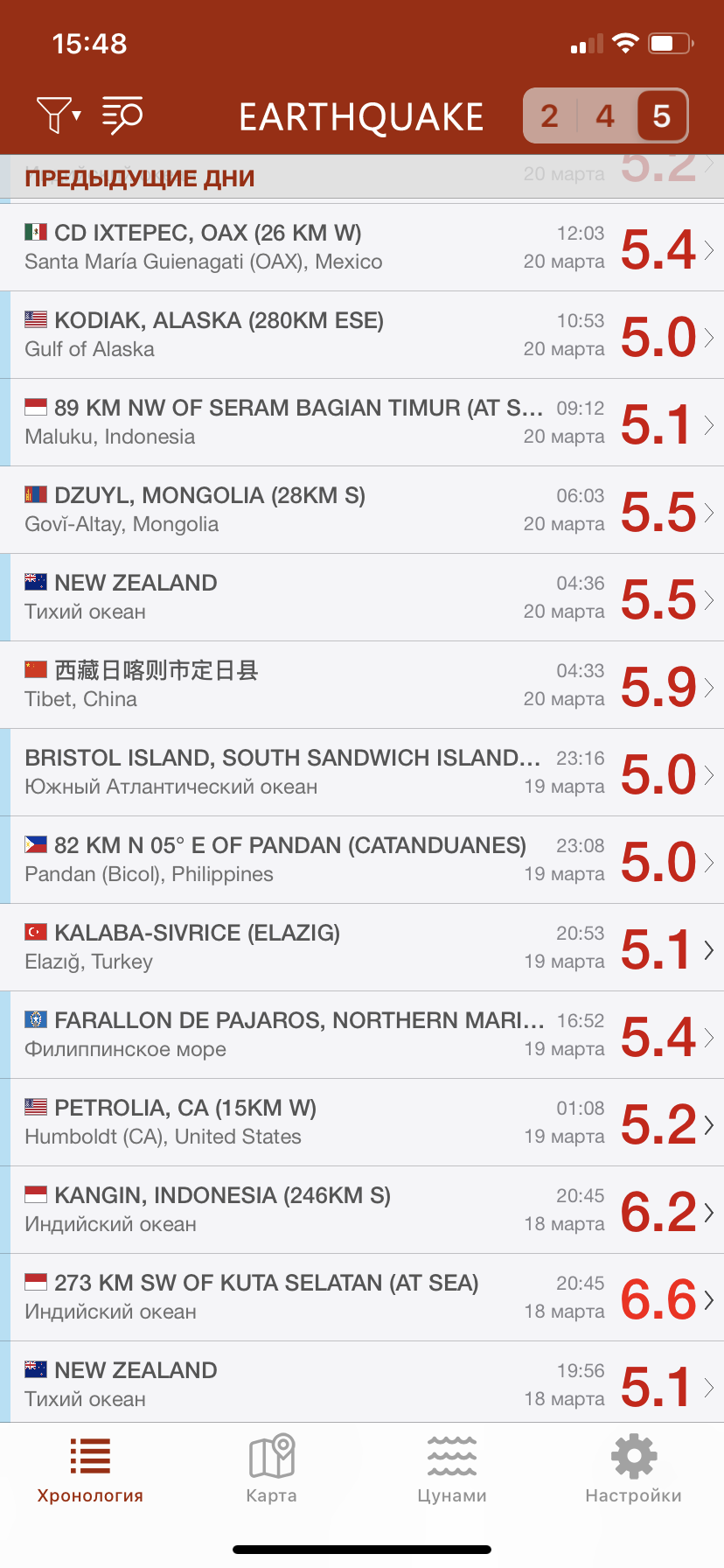Open the list search icon

pyautogui.click(x=122, y=115)
